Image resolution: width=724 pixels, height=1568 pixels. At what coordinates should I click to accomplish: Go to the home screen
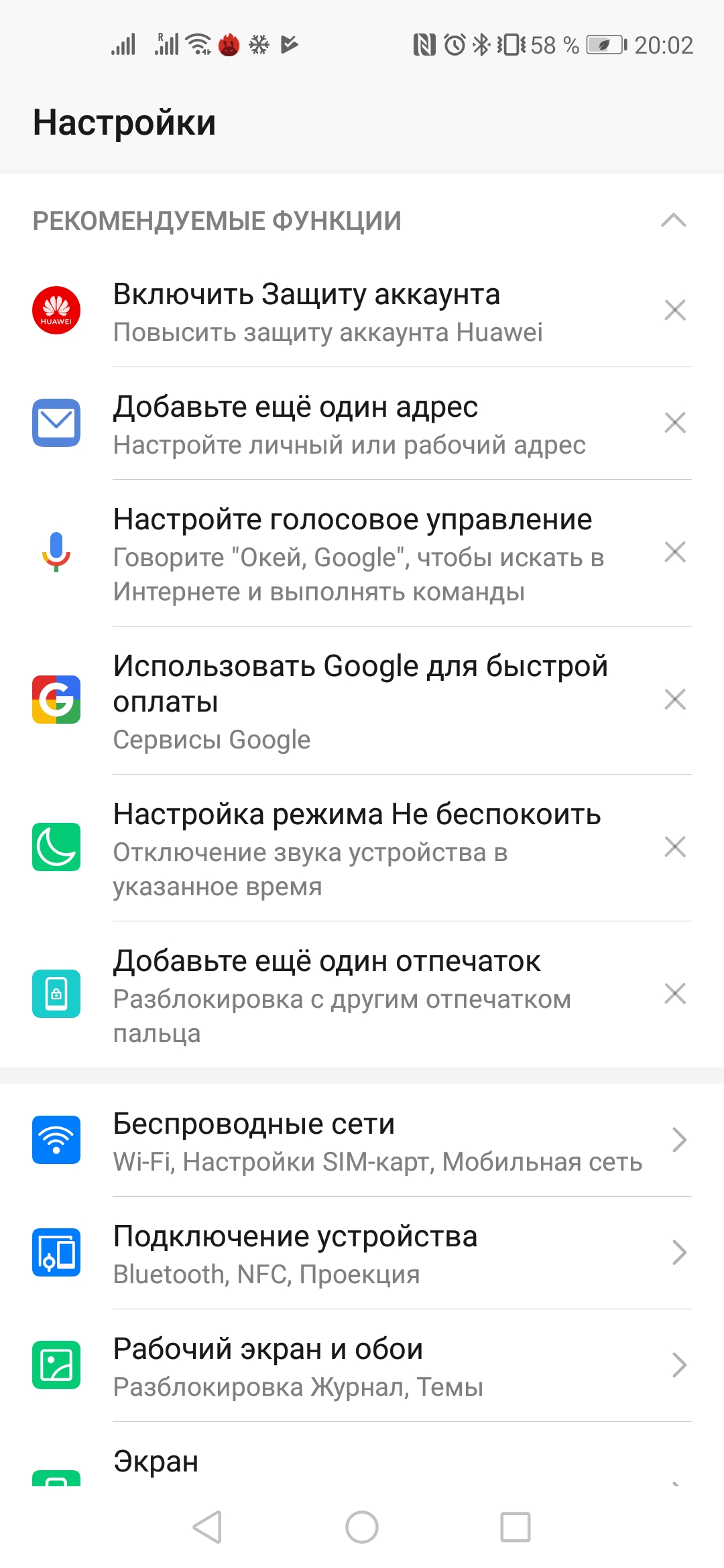click(x=362, y=1527)
